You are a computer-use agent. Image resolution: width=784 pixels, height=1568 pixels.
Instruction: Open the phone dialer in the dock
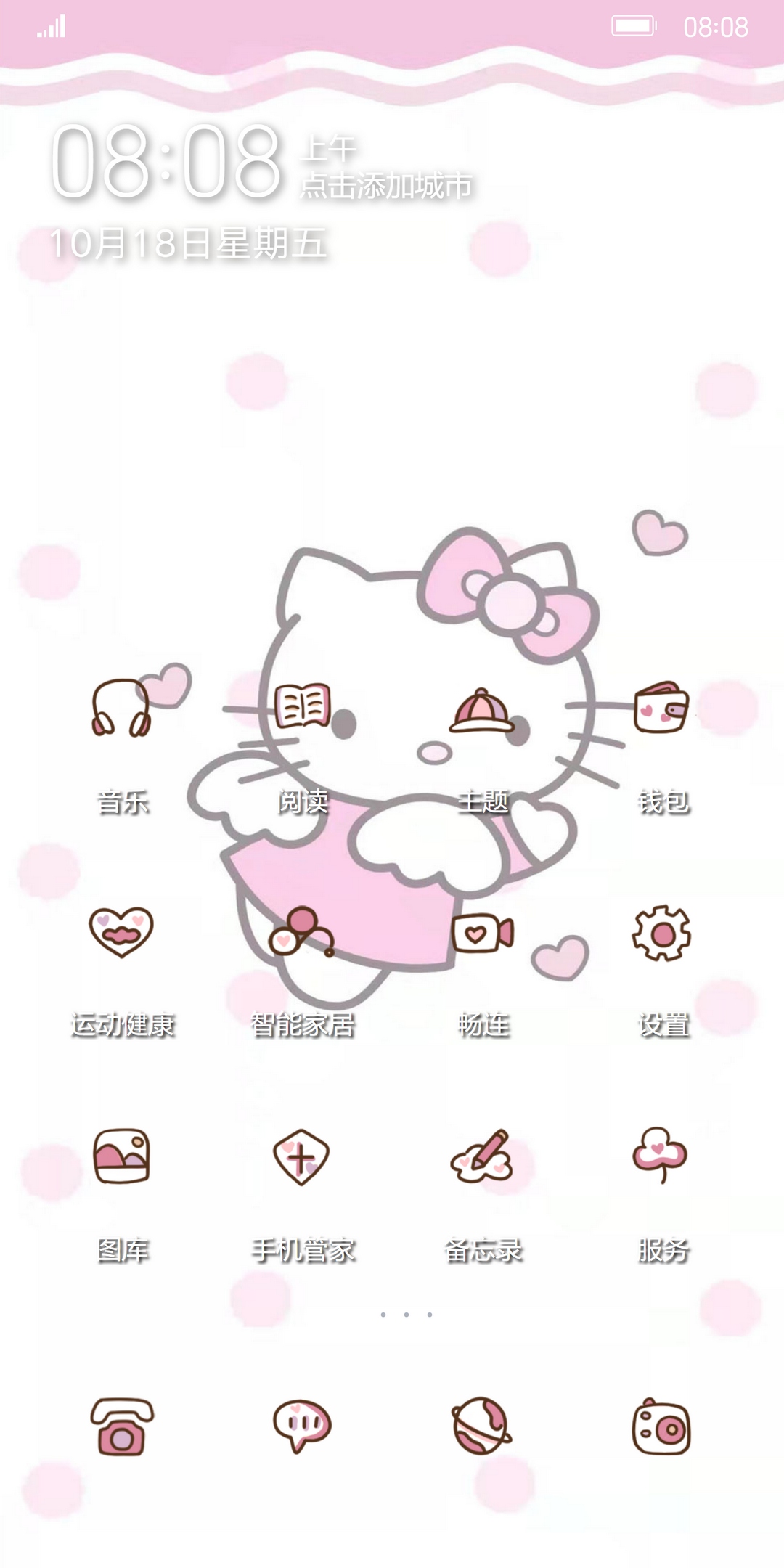coord(121,1427)
